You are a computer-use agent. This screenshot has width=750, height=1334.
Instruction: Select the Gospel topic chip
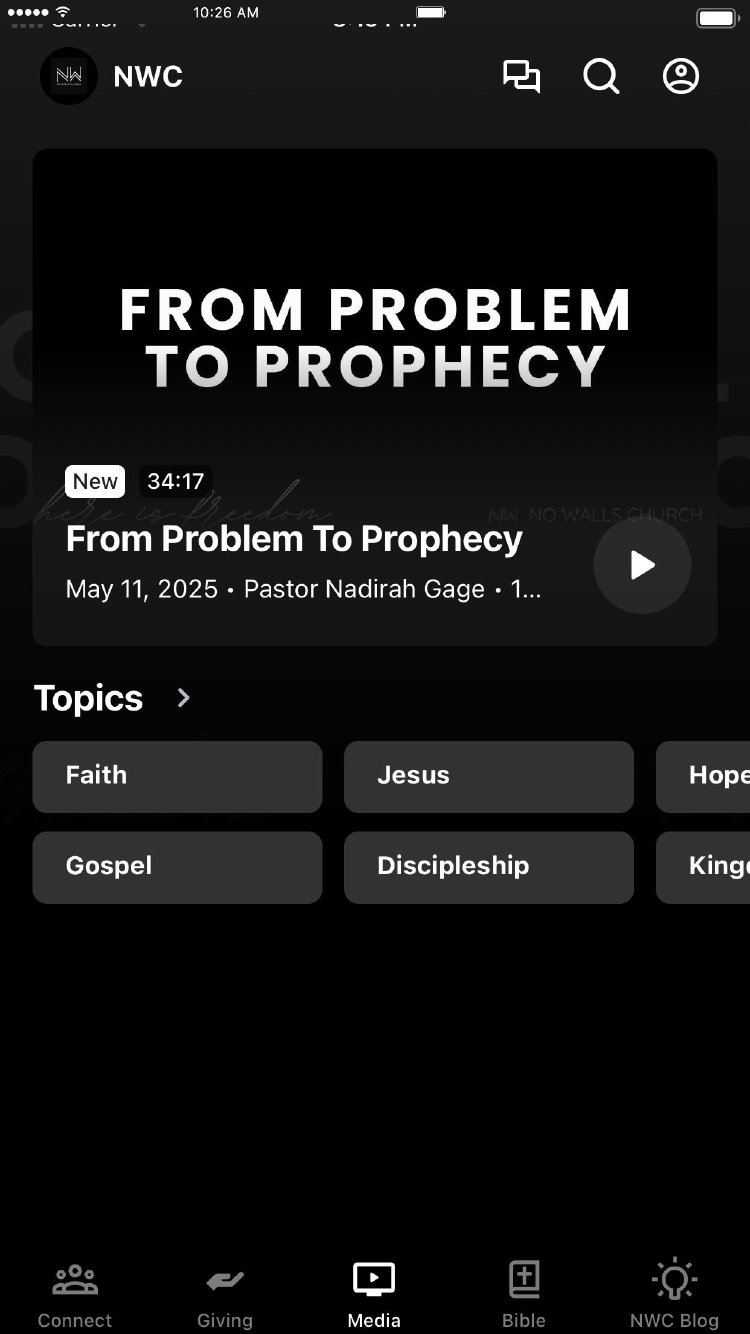(177, 867)
